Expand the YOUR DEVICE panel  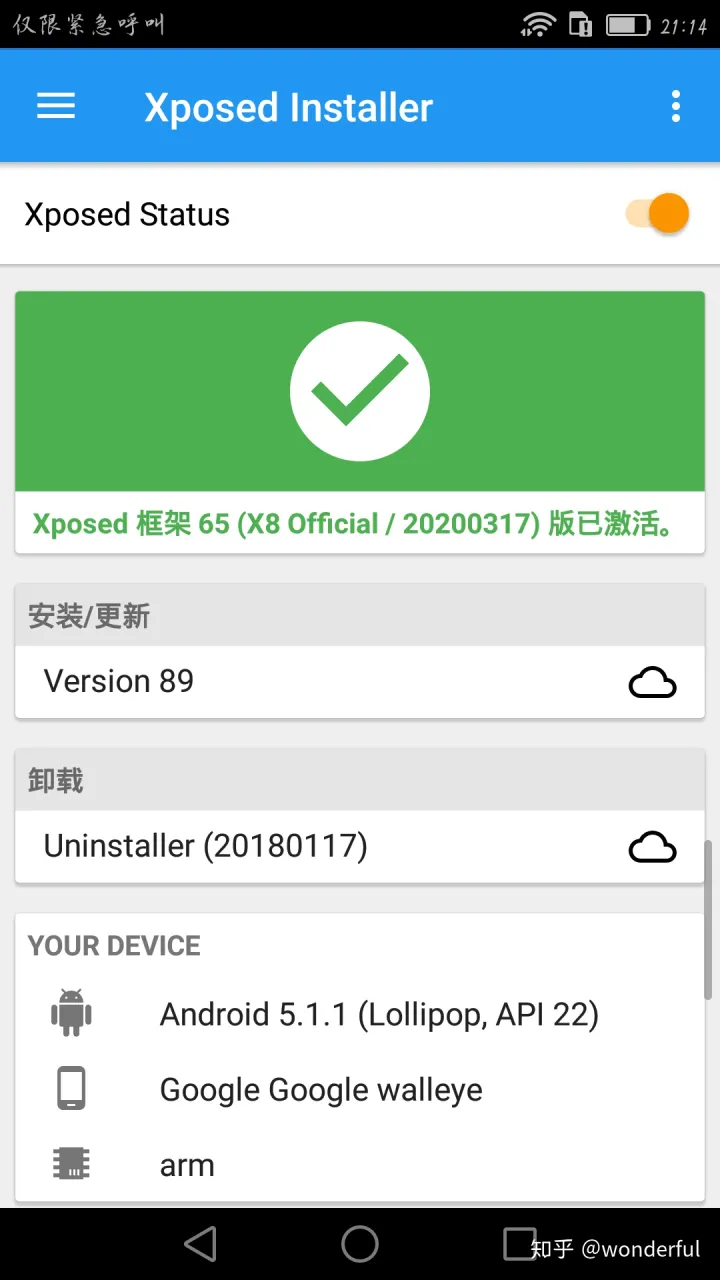[360, 945]
